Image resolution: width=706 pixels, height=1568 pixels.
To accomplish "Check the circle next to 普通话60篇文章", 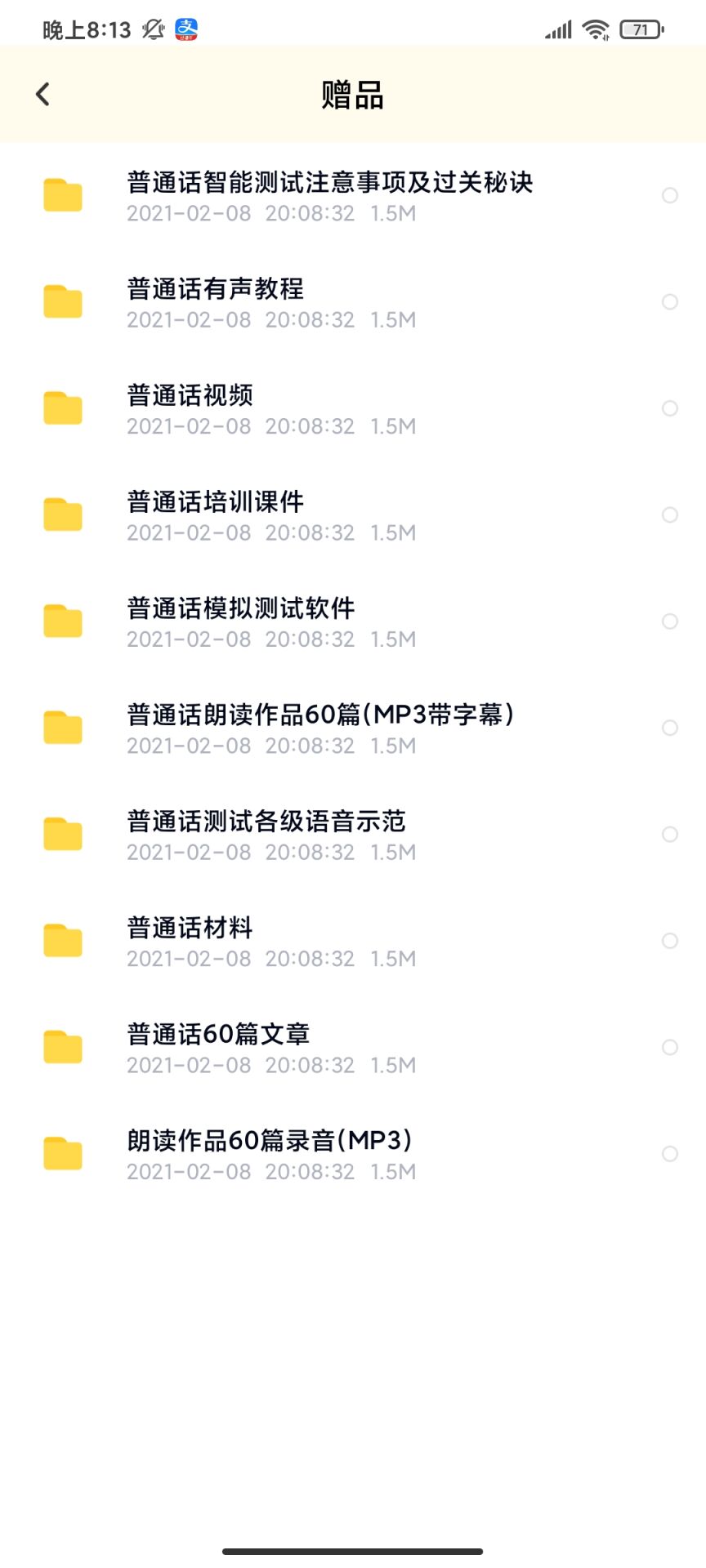I will click(x=670, y=1048).
